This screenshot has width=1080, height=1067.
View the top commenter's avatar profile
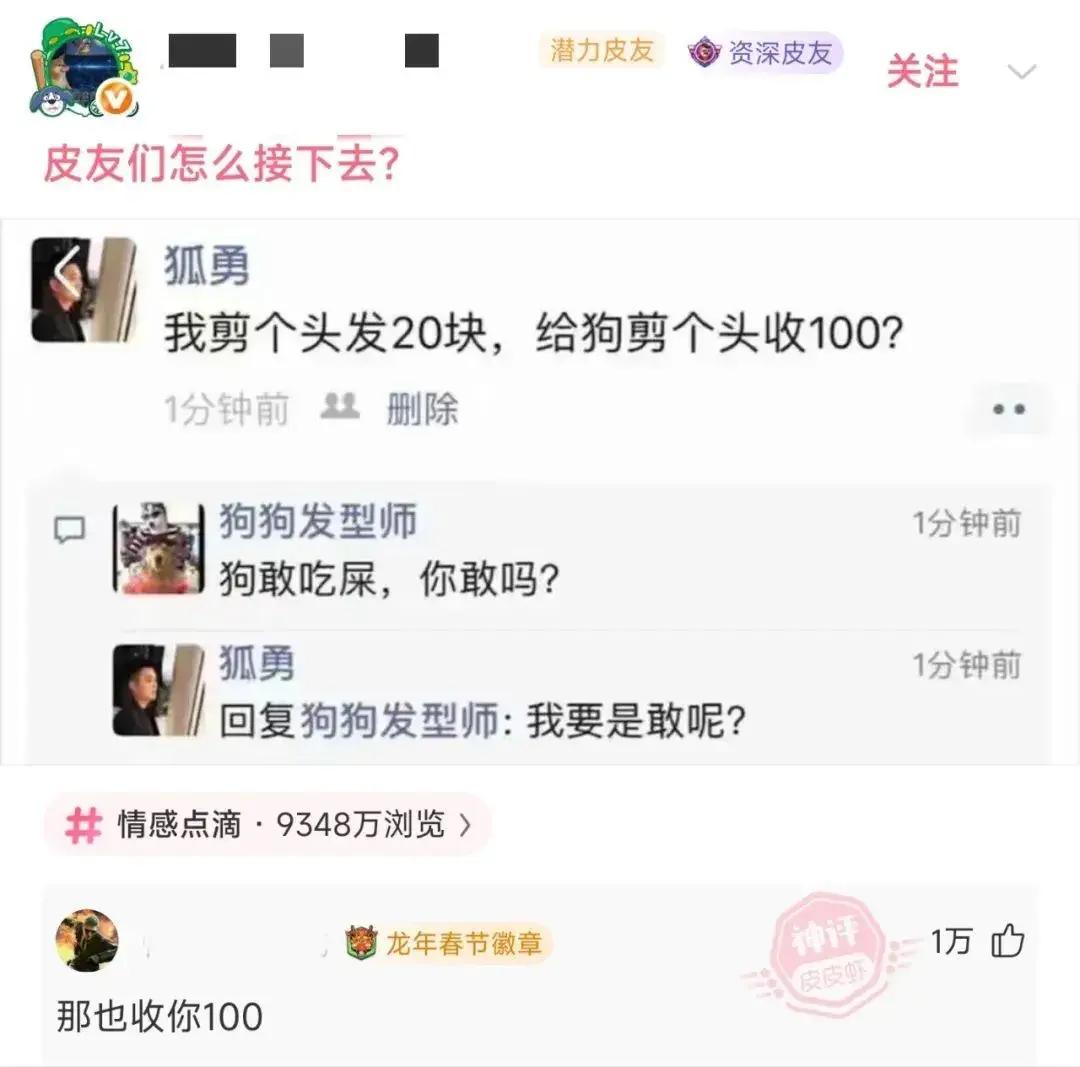87,940
